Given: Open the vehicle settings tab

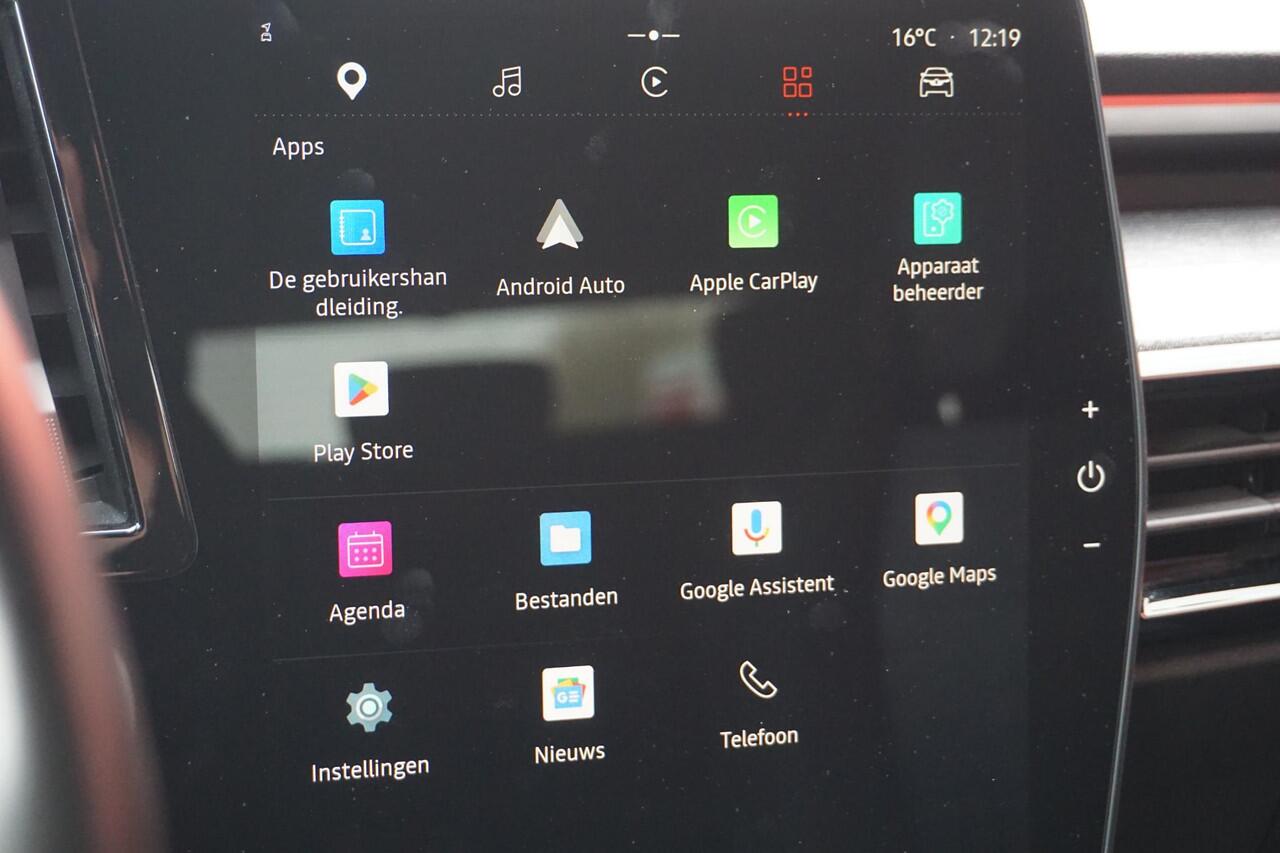Looking at the screenshot, I should (936, 82).
